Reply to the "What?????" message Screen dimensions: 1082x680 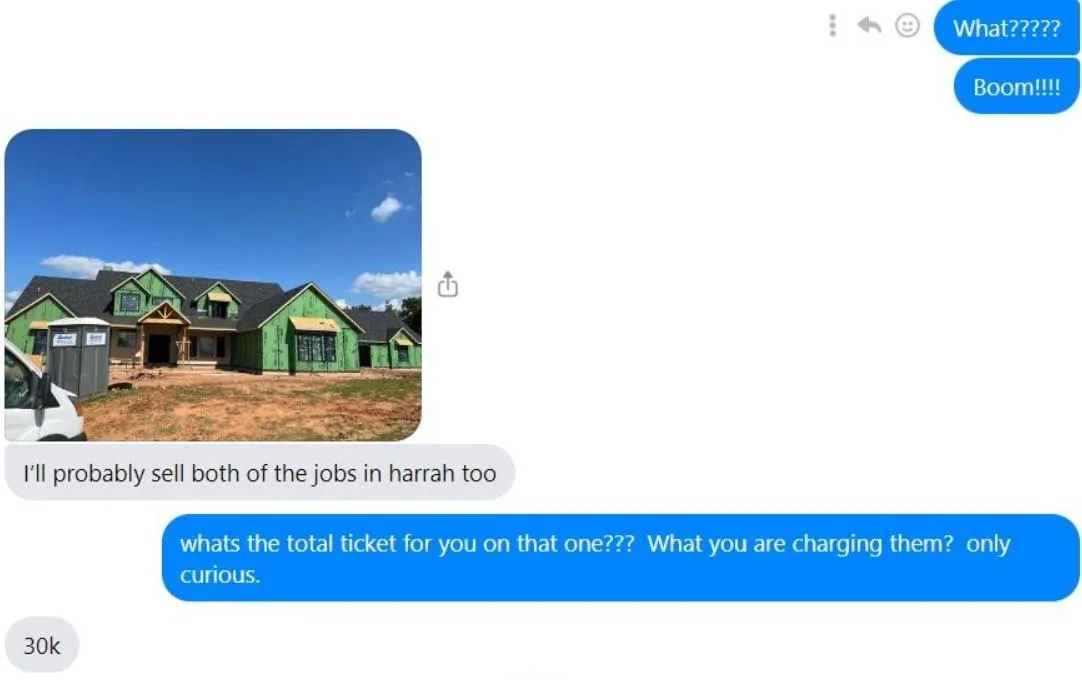[869, 26]
